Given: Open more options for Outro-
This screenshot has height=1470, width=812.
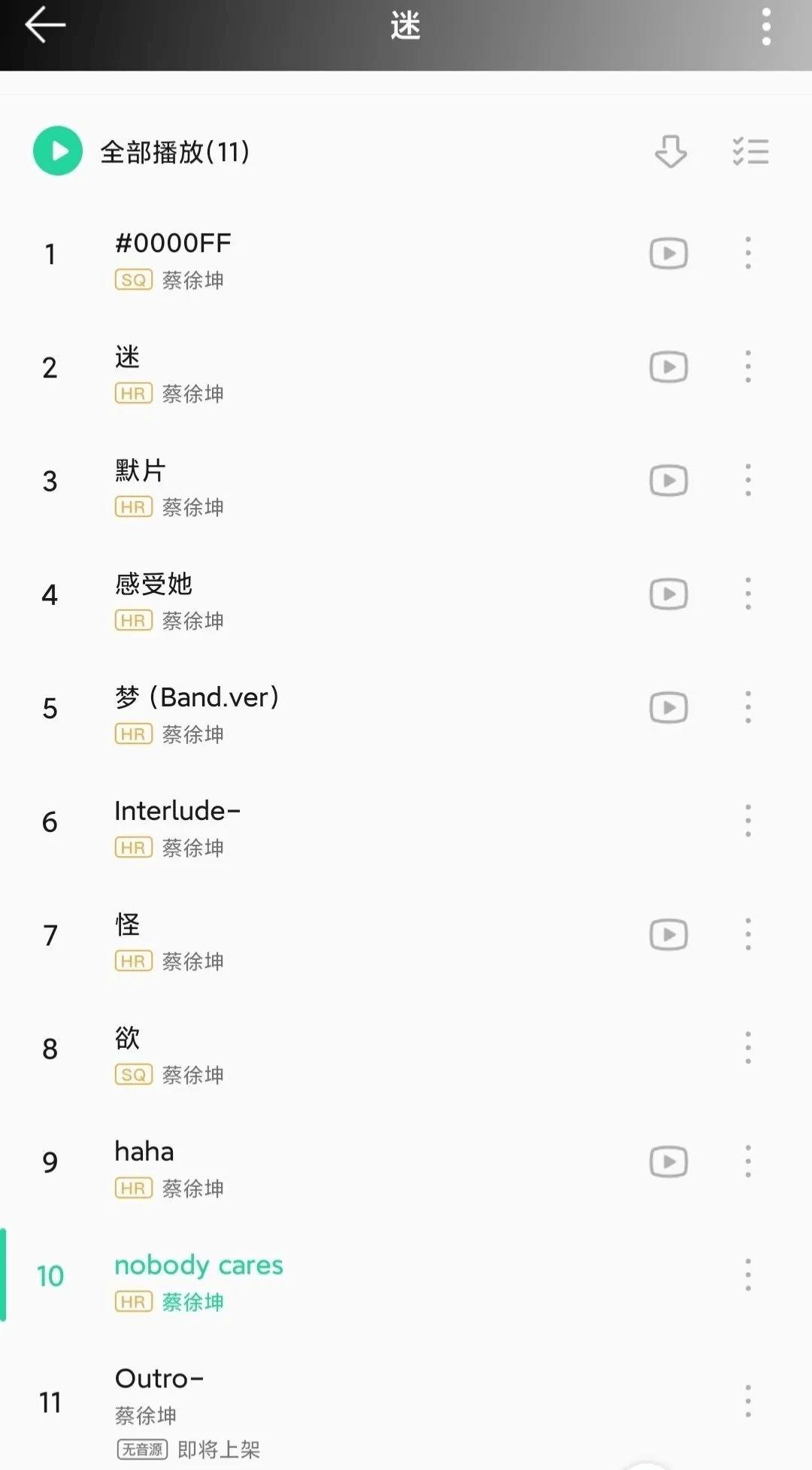Looking at the screenshot, I should (x=747, y=1401).
